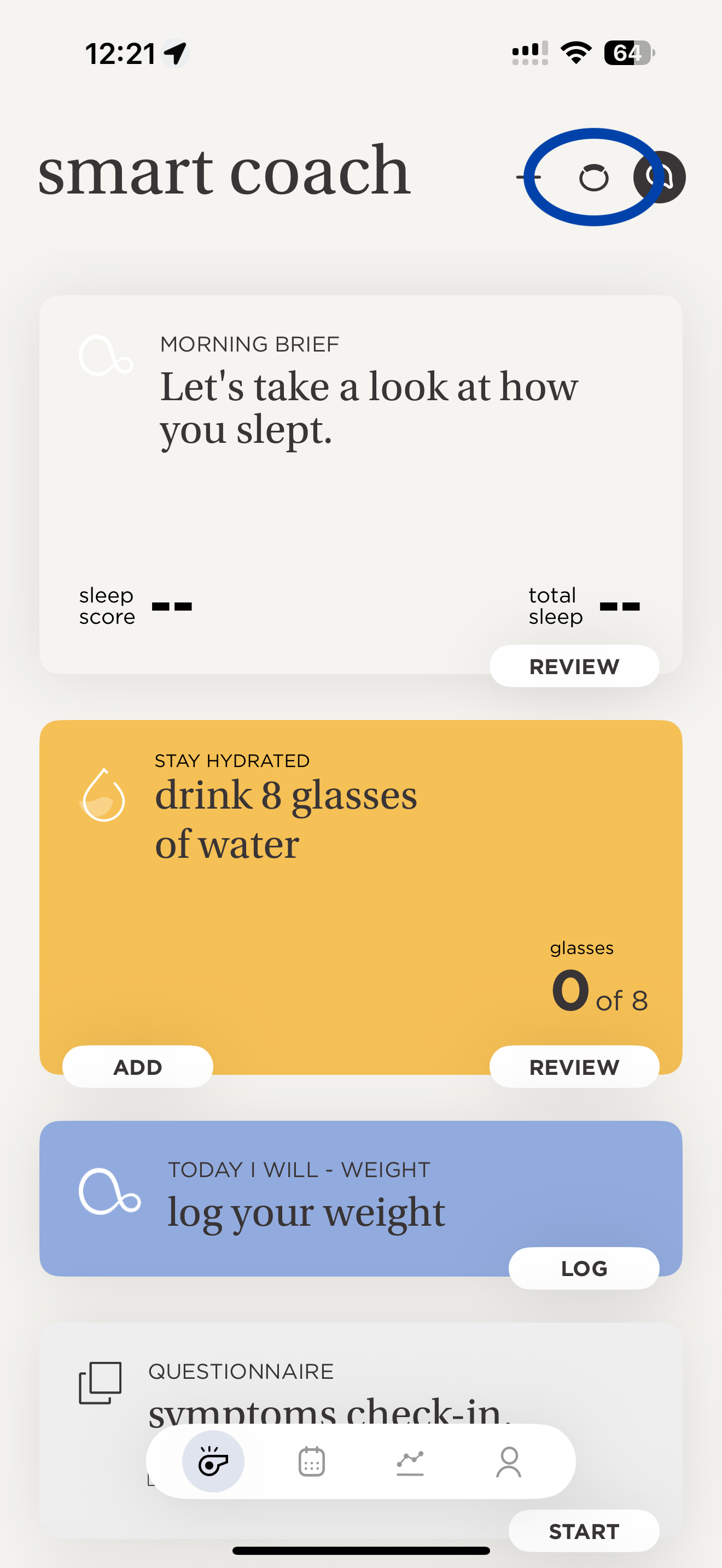Go to the profile tab
The image size is (722, 1568).
click(x=508, y=1461)
